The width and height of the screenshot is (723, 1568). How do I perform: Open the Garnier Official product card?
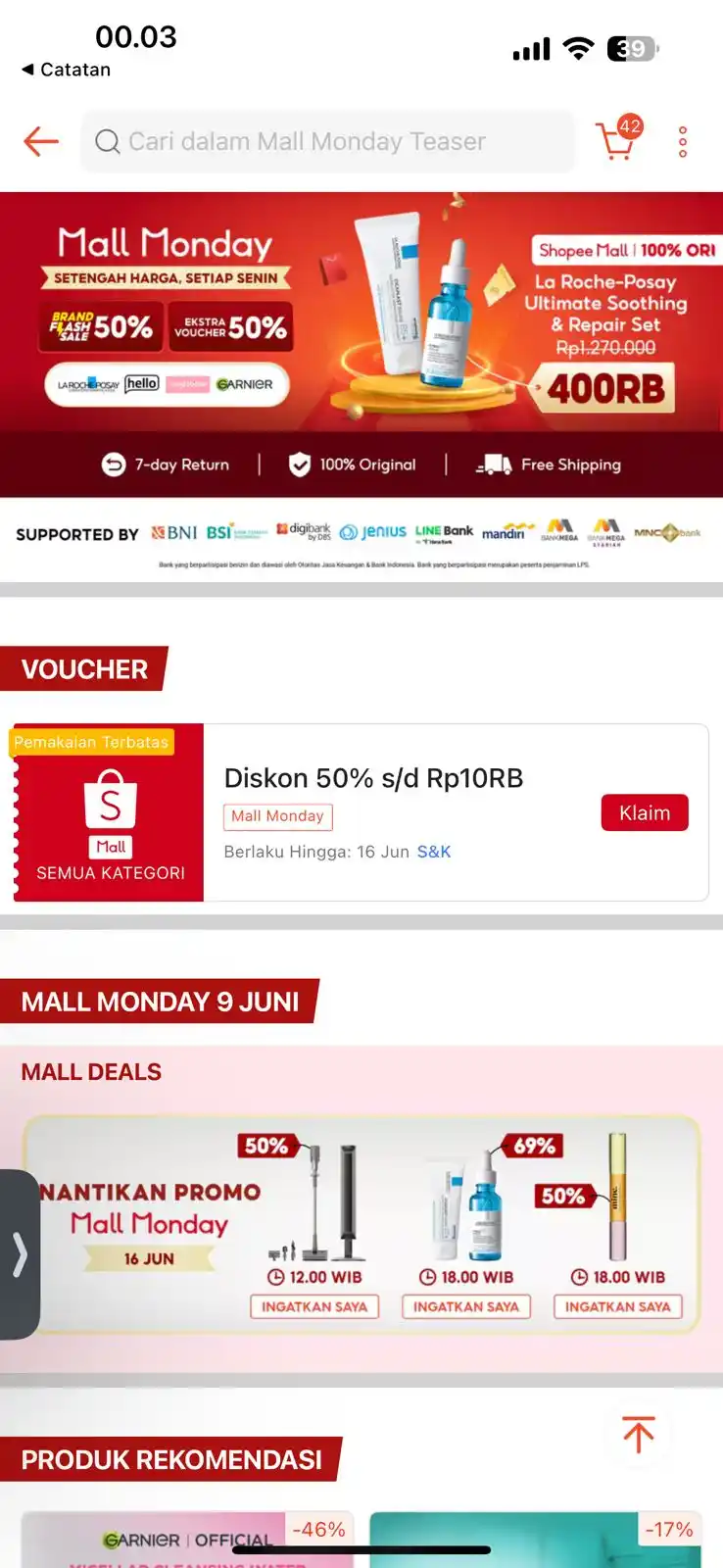186,1541
